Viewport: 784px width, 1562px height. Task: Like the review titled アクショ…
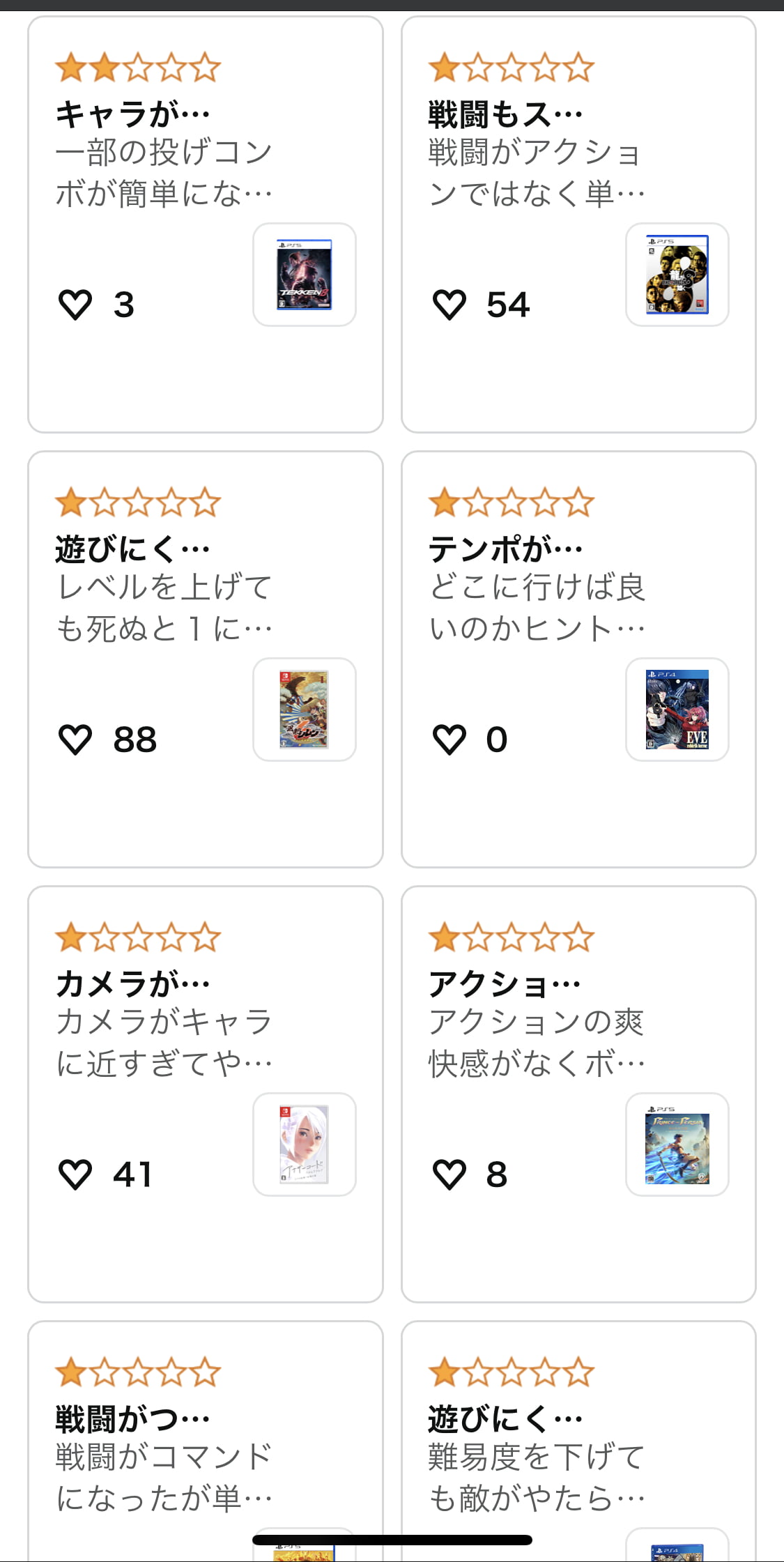point(449,1174)
